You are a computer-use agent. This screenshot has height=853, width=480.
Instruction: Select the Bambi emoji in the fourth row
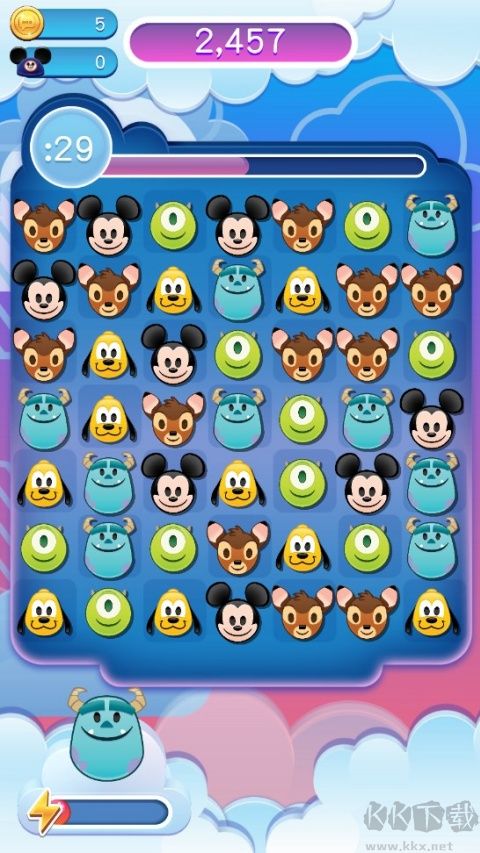pos(173,418)
